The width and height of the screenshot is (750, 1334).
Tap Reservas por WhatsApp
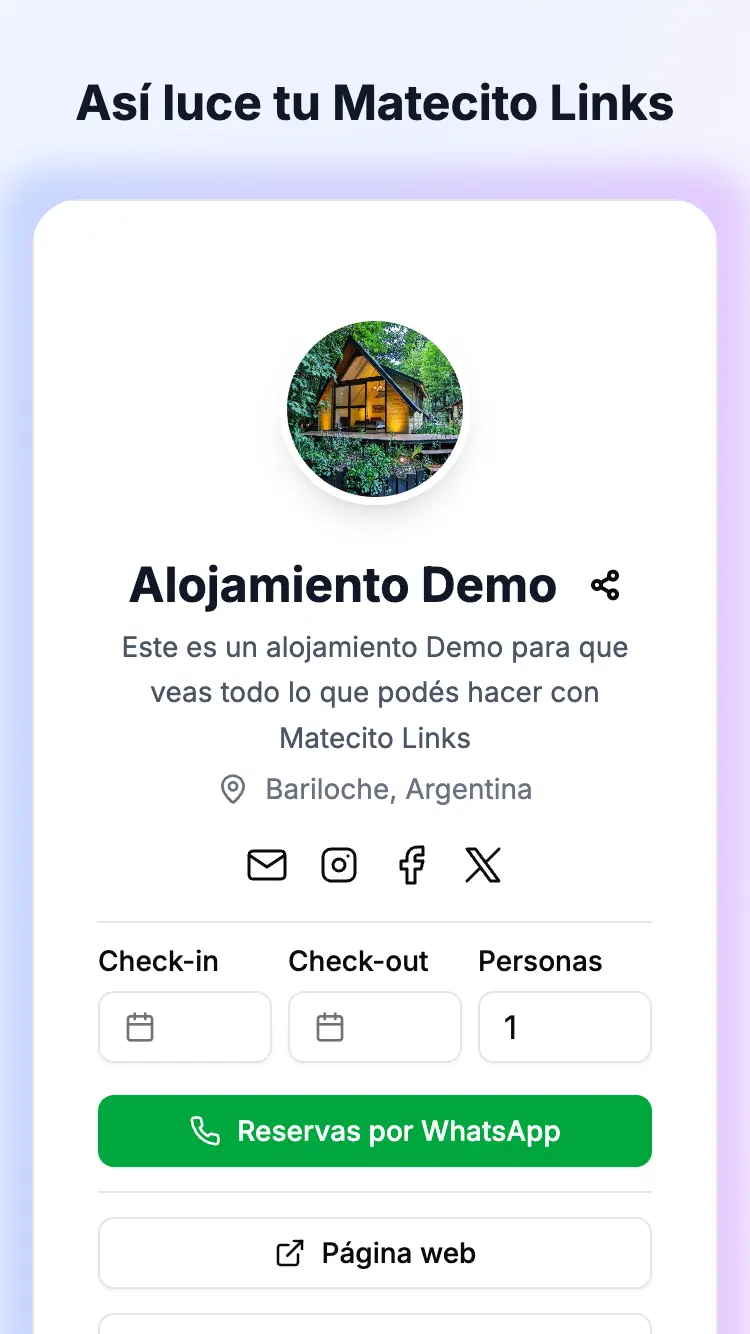(x=375, y=1131)
